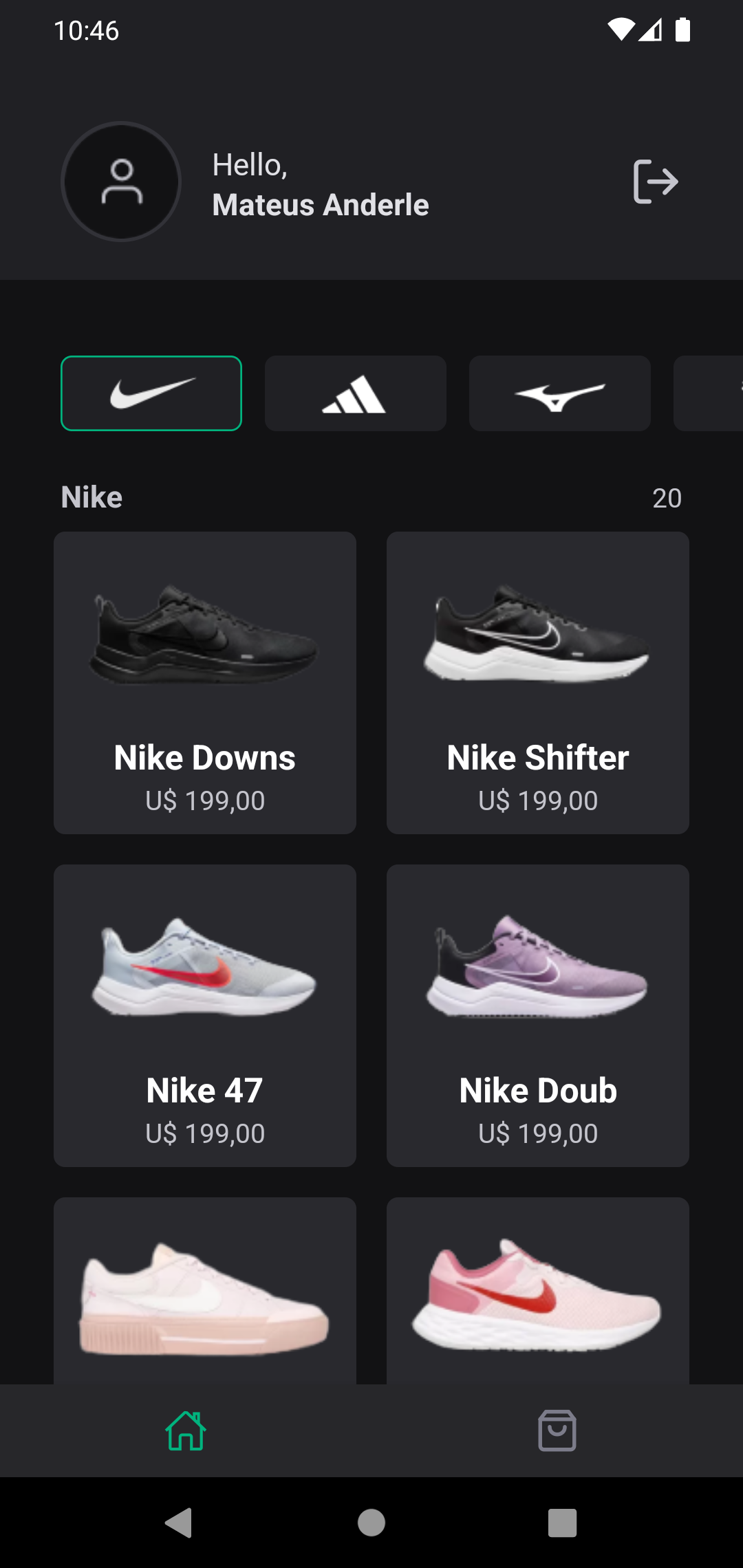View the Nike Shifter shoe
The image size is (743, 1568).
tap(538, 683)
